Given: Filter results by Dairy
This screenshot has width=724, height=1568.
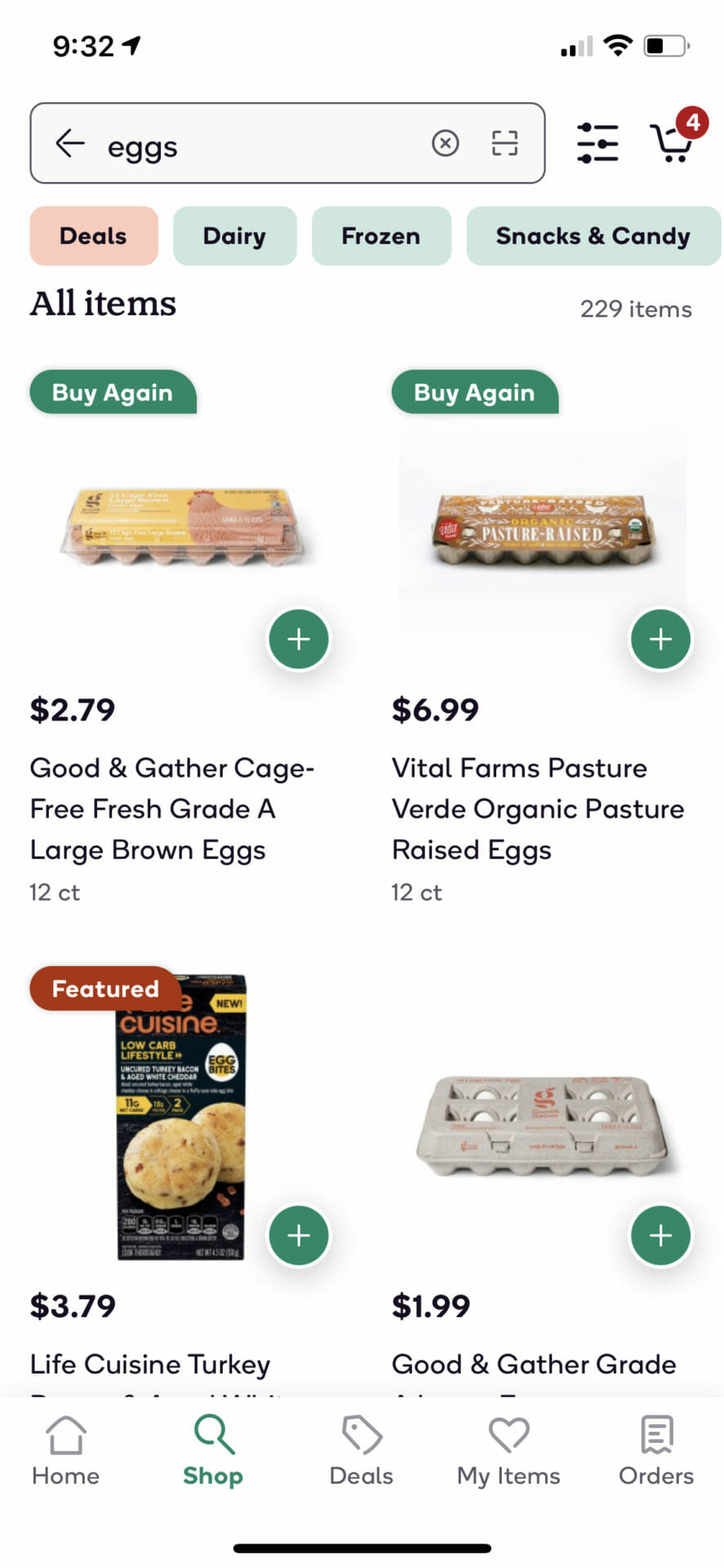Looking at the screenshot, I should (234, 236).
